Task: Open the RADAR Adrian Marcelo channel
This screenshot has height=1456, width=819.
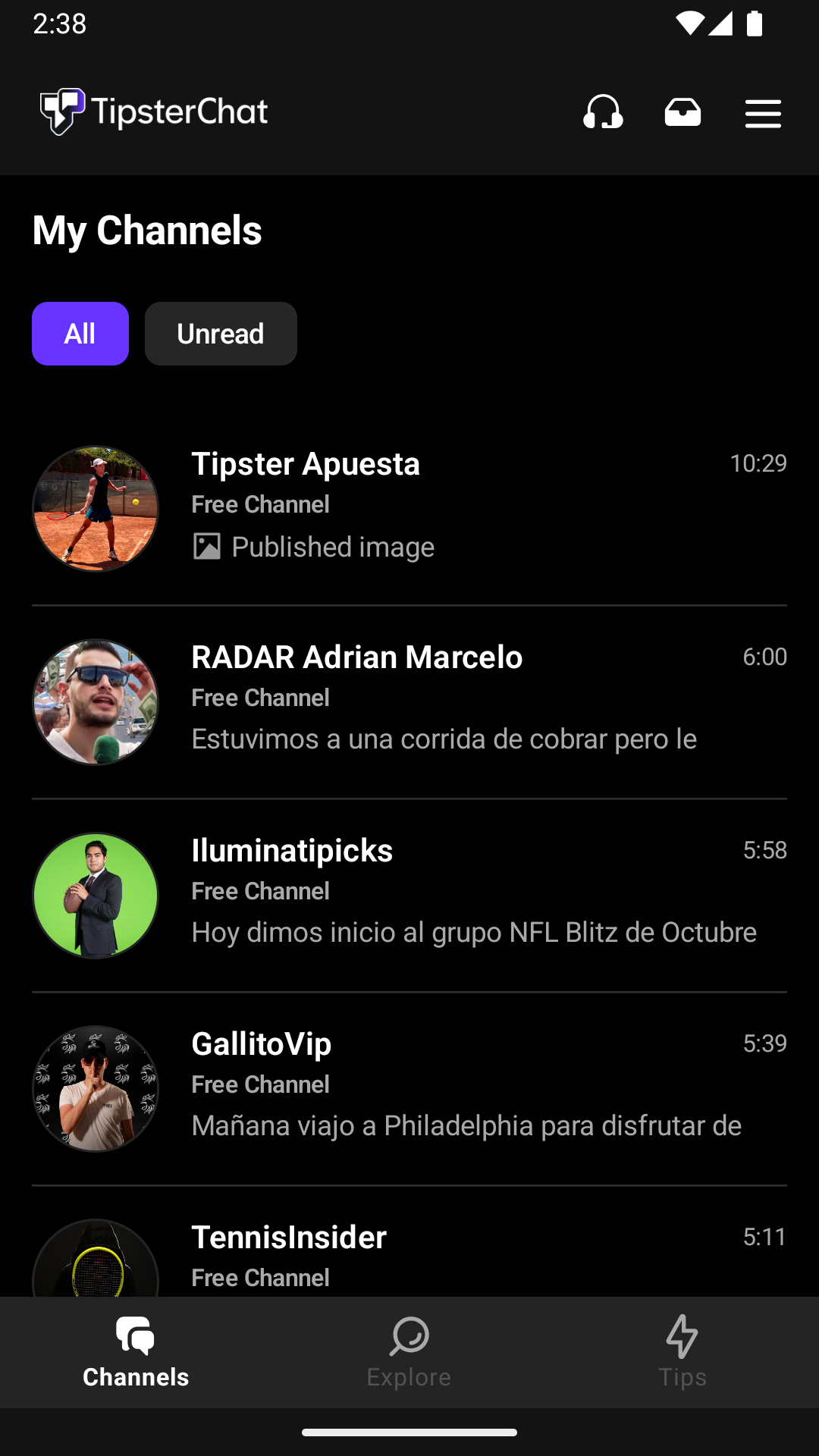Action: pyautogui.click(x=409, y=701)
